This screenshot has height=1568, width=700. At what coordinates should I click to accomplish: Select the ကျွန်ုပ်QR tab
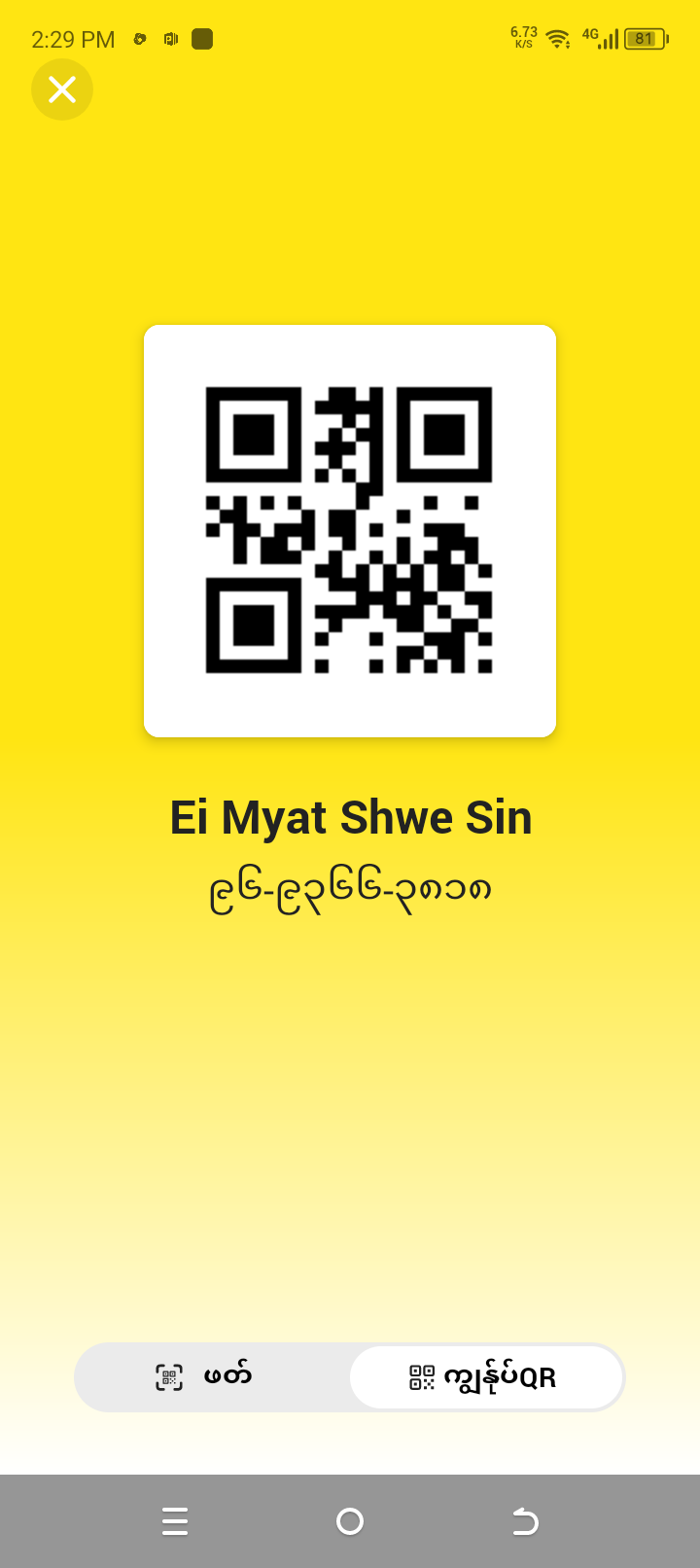(x=485, y=1377)
